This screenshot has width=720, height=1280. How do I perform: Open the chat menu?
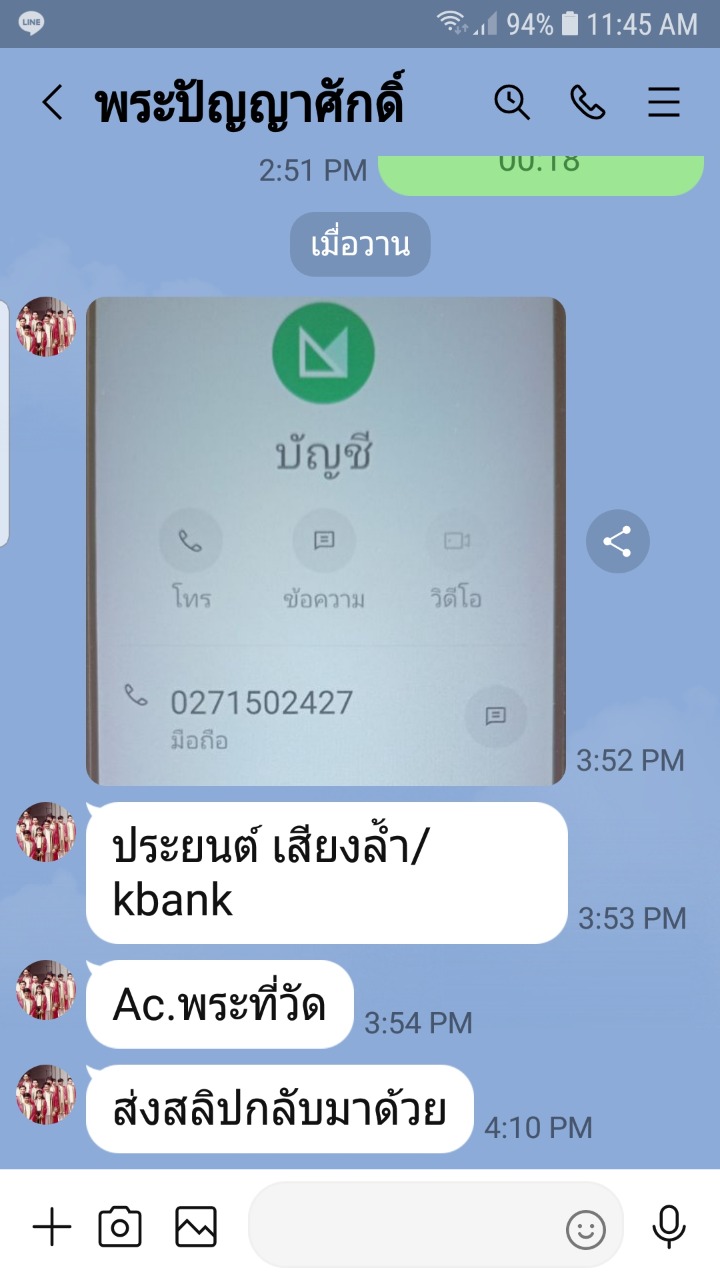(x=664, y=102)
